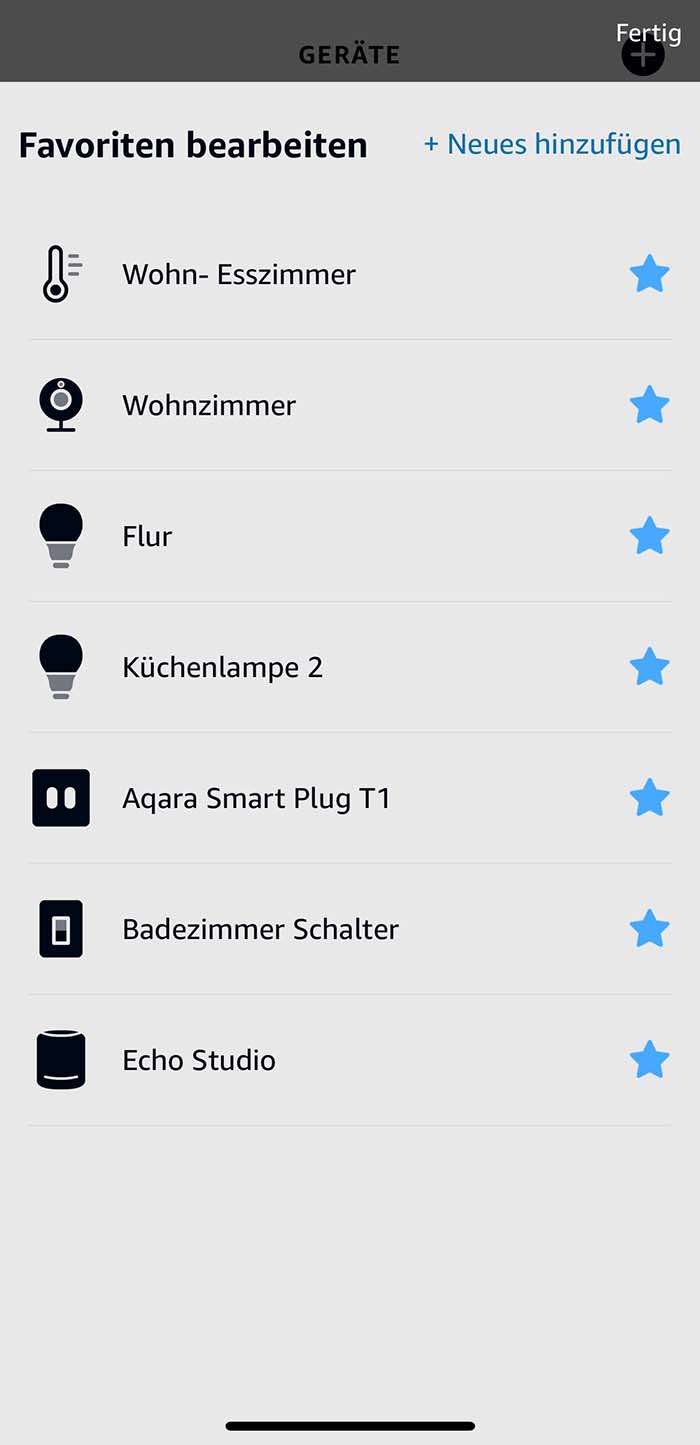Unstar Küchenlampe 2

click(x=649, y=667)
